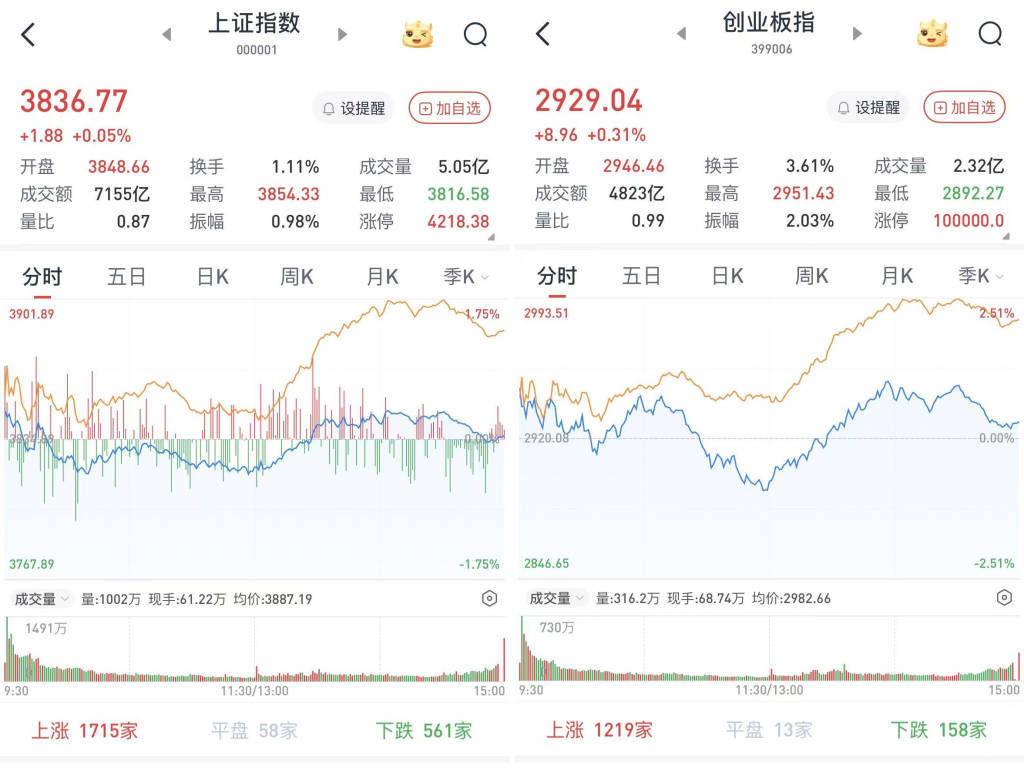Viewport: 1024px width, 768px height.
Task: Open the 季K dropdown for 上证指数
Action: coord(466,277)
